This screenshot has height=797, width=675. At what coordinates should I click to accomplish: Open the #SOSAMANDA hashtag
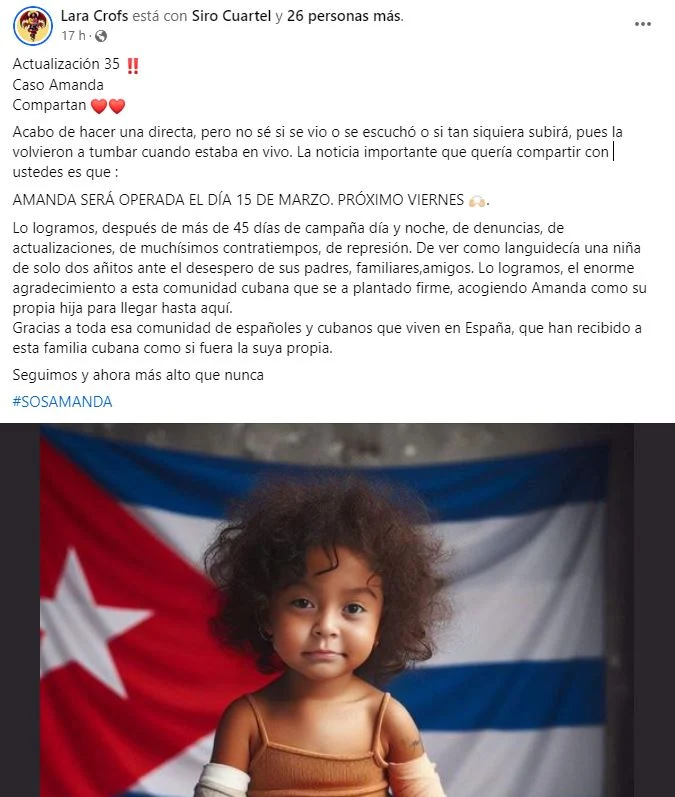point(62,401)
